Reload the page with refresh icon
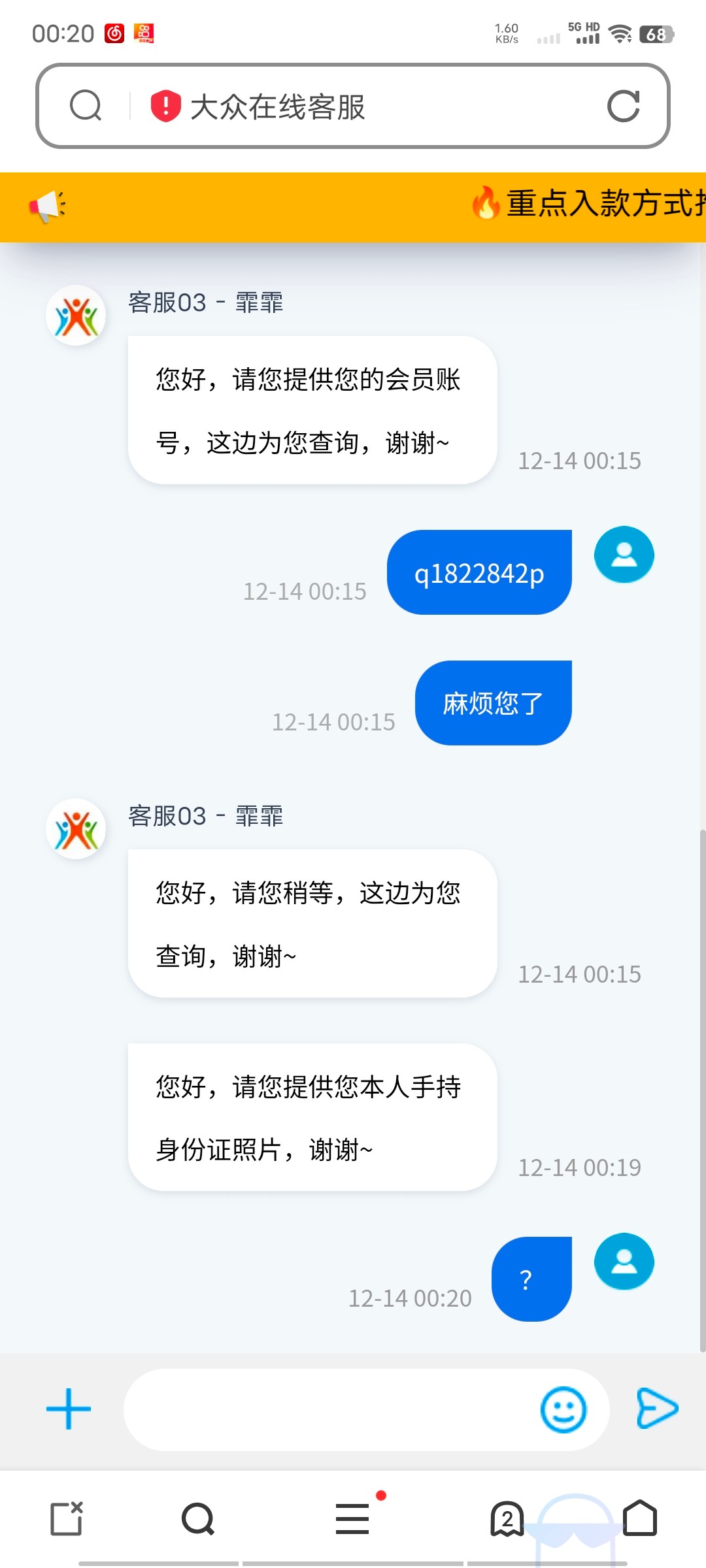Image resolution: width=706 pixels, height=1568 pixels. [623, 106]
